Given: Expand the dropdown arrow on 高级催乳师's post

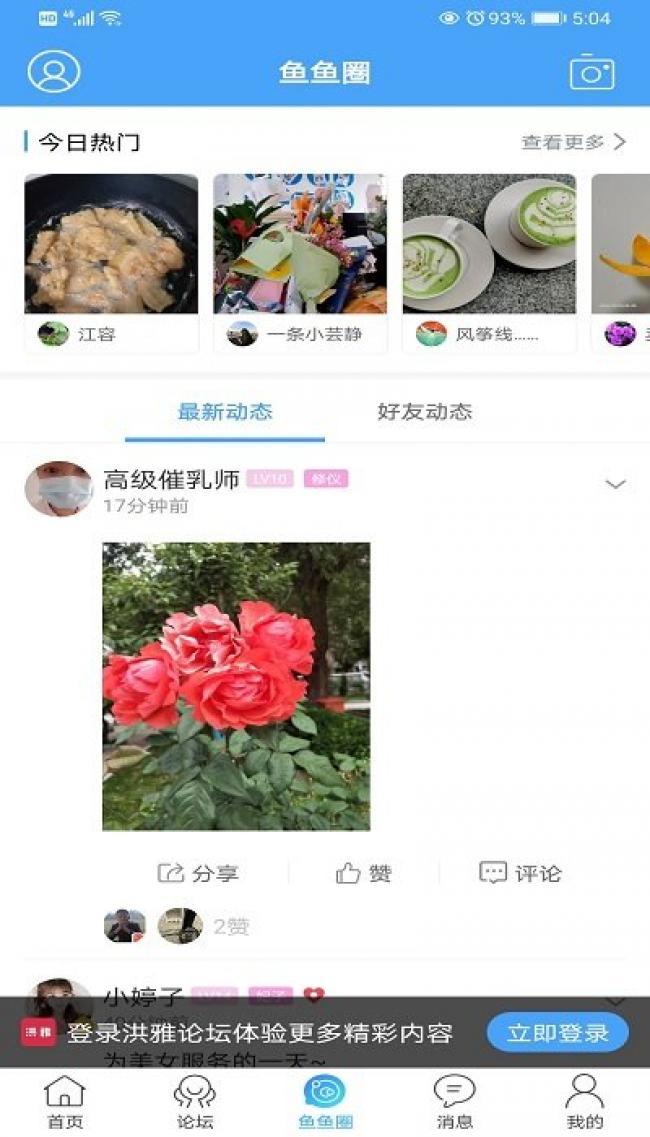Looking at the screenshot, I should click(x=615, y=484).
